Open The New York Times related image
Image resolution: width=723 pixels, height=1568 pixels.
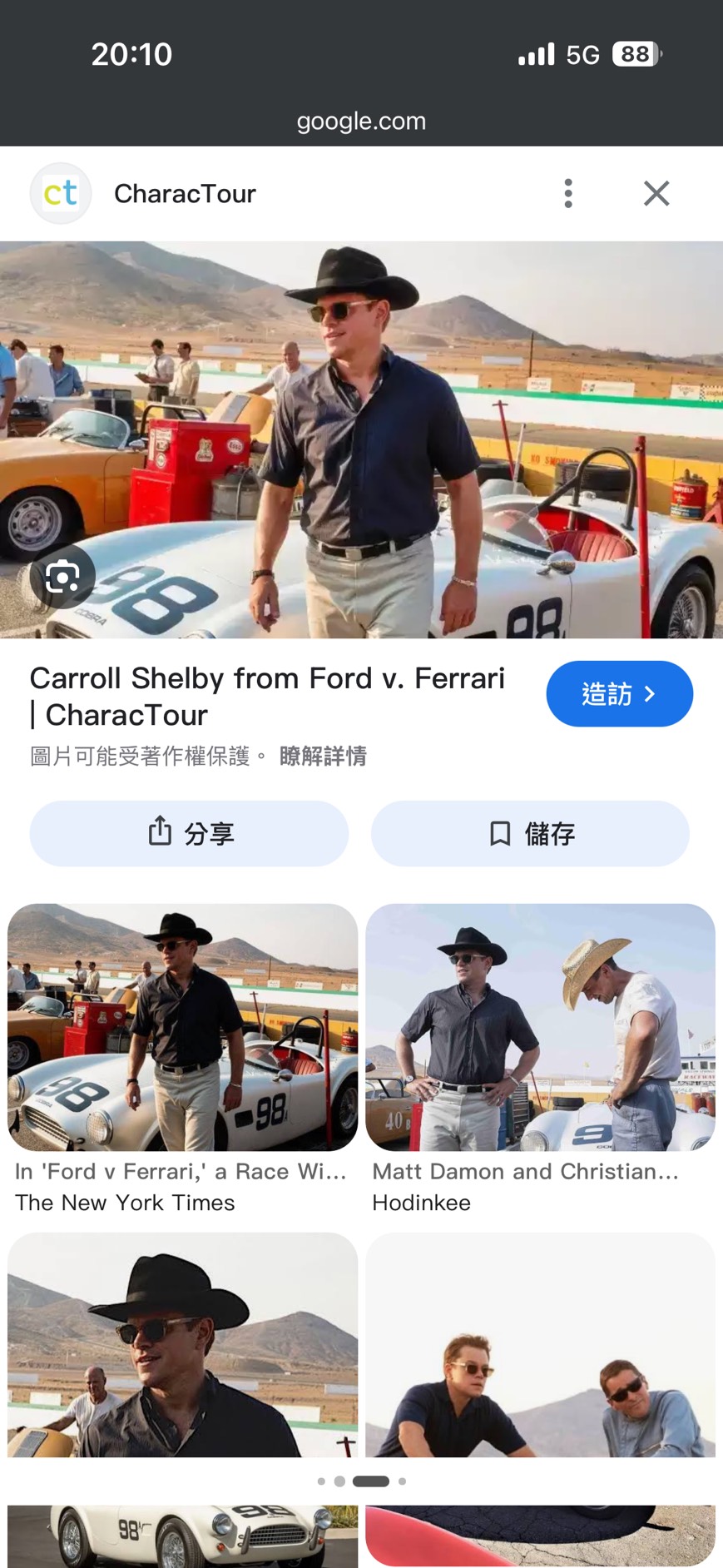(182, 1028)
